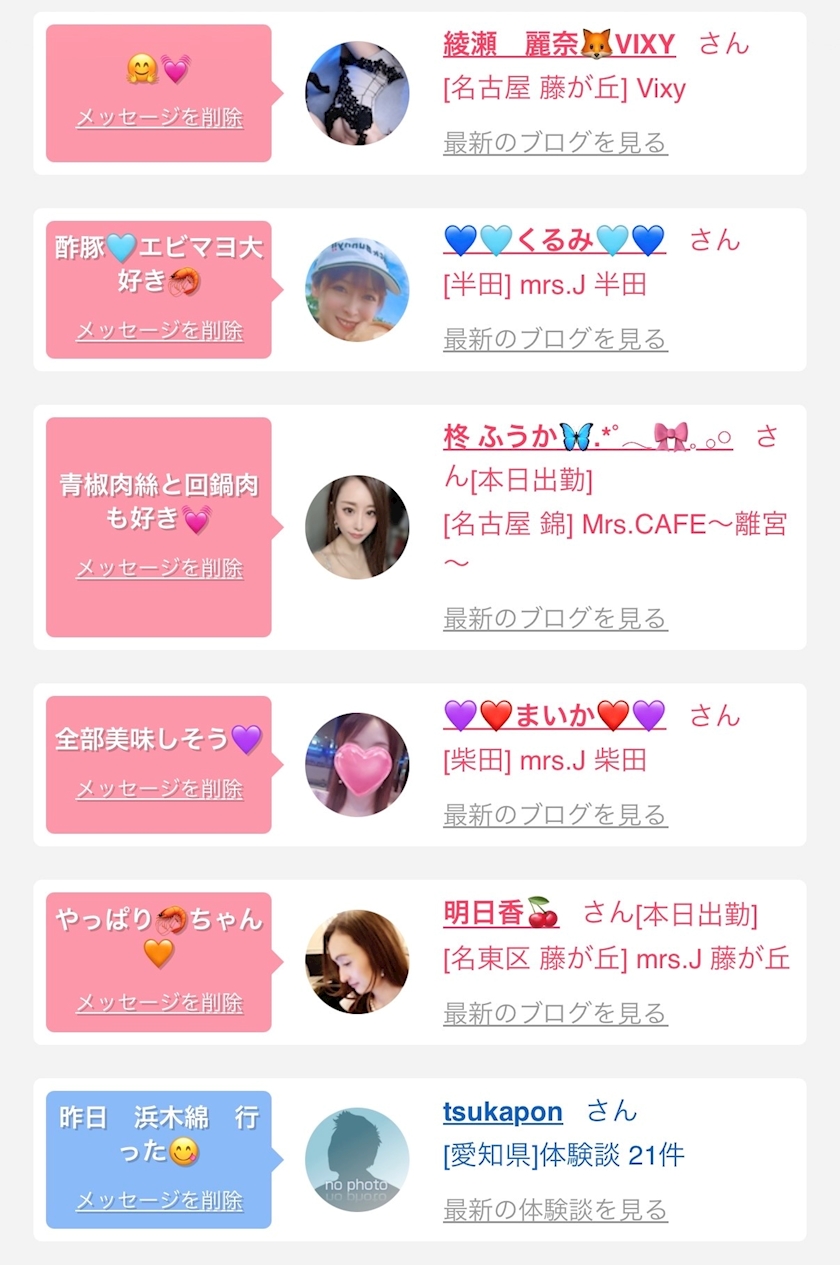View the latest blog of 綾瀬 麗奈
This screenshot has height=1265, width=840.
tap(555, 143)
